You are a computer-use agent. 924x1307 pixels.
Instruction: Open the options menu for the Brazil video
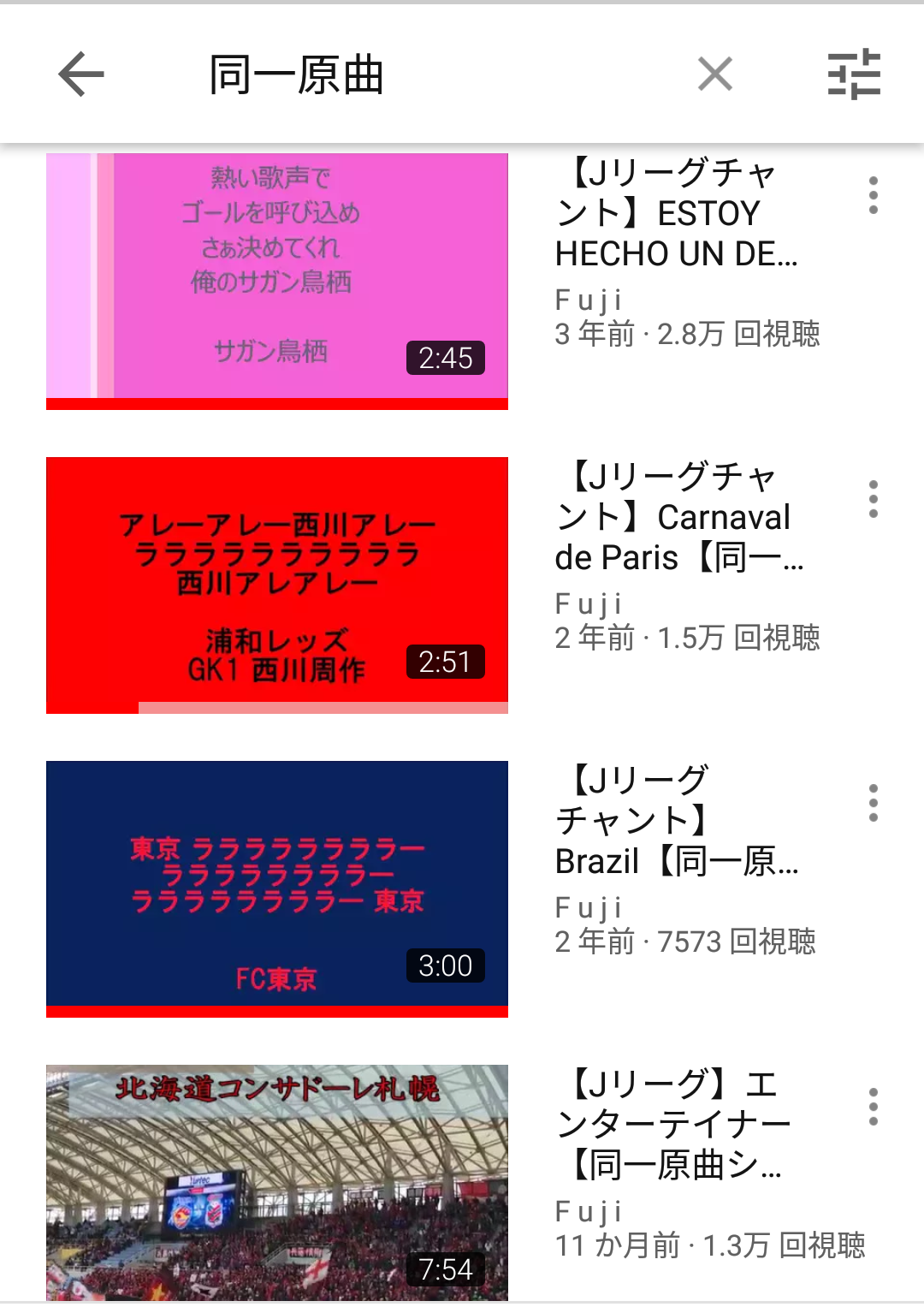[x=873, y=803]
